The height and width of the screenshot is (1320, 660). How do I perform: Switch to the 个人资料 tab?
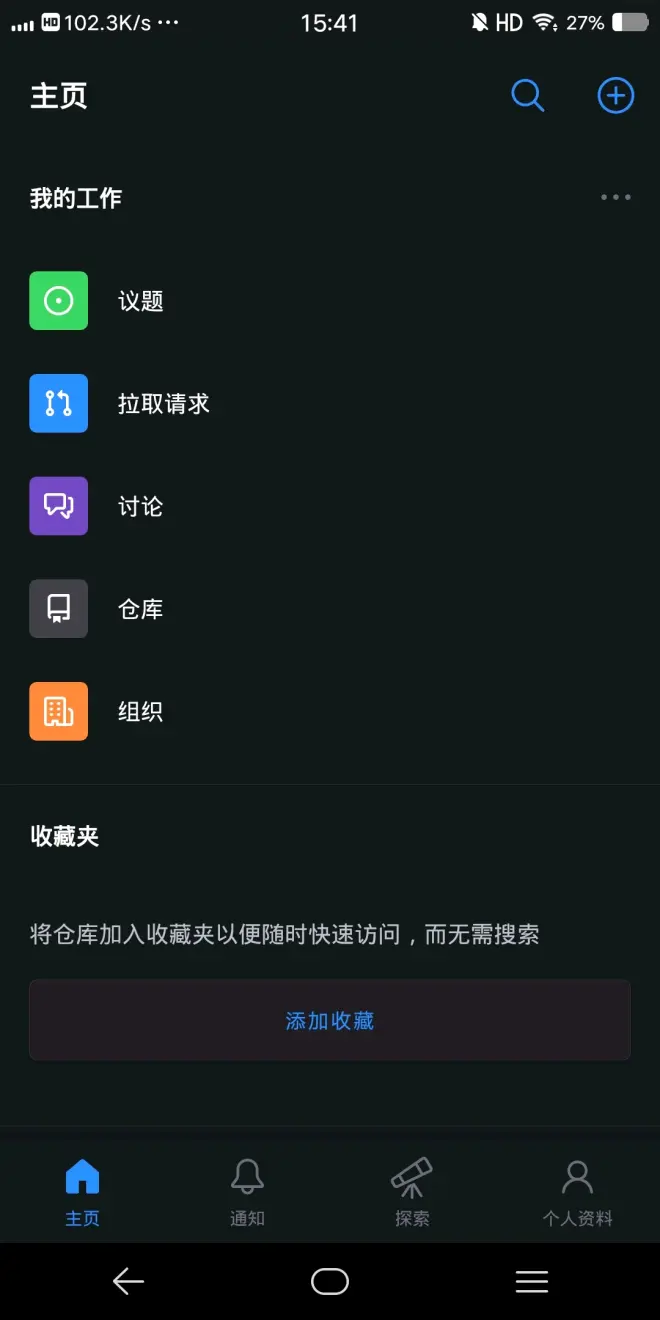tap(577, 1192)
